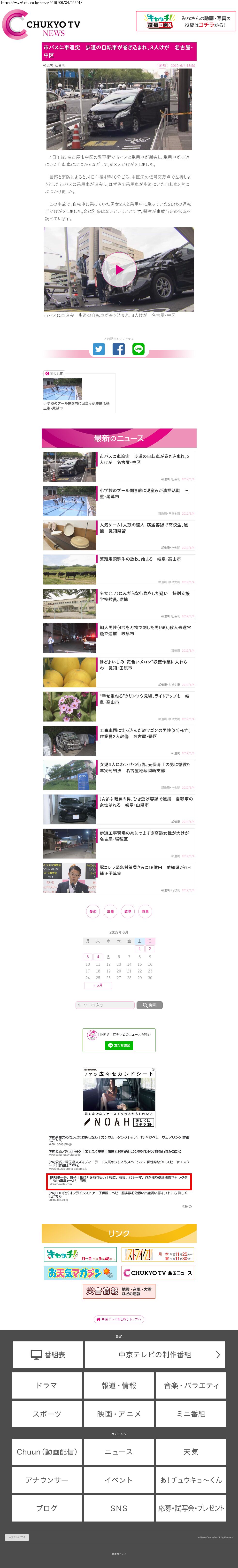Image resolution: width=238 pixels, height=1568 pixels.
Task: Submit search with the 検索 button
Action: [x=149, y=1005]
